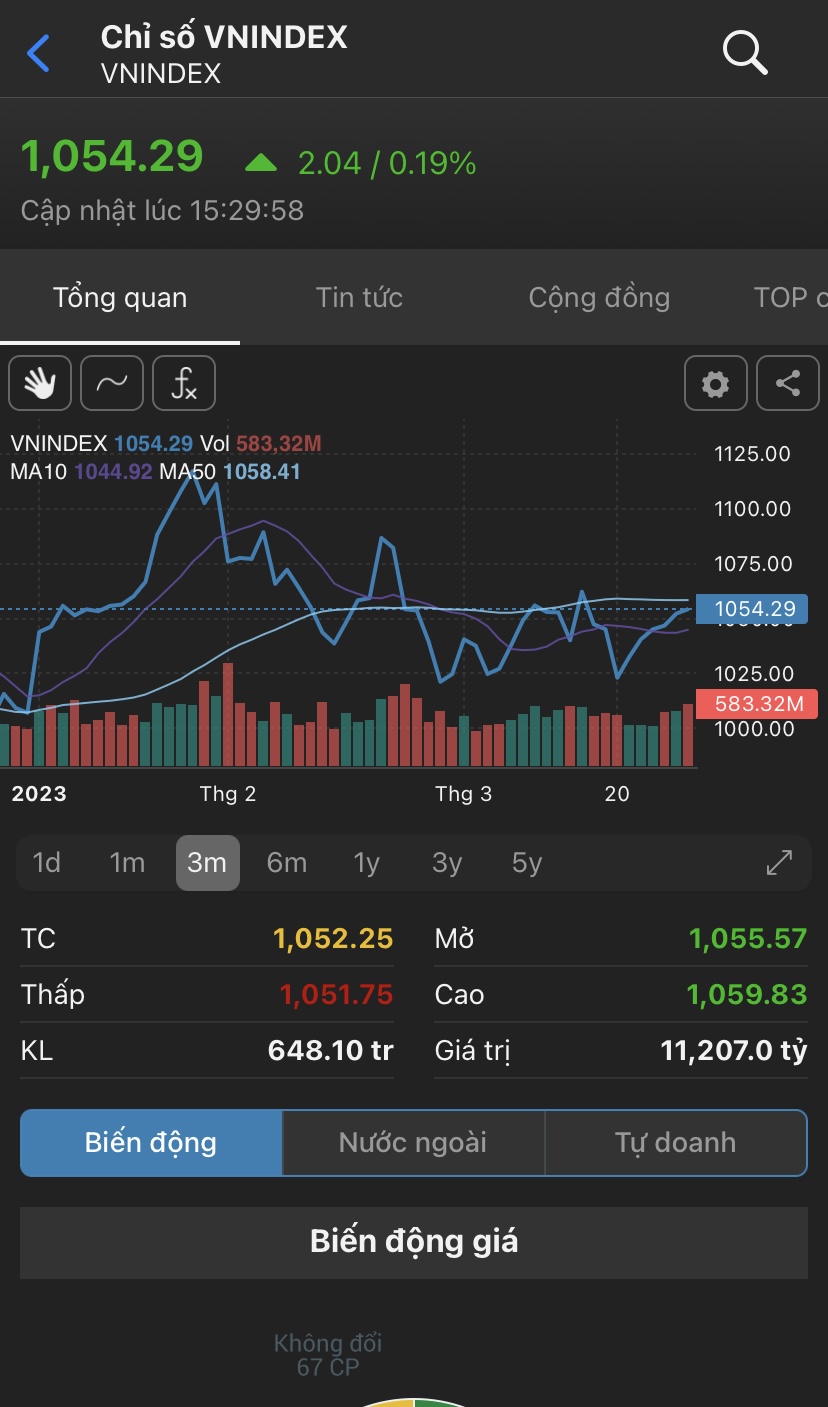Open the Cộng đồng tab

point(599,297)
